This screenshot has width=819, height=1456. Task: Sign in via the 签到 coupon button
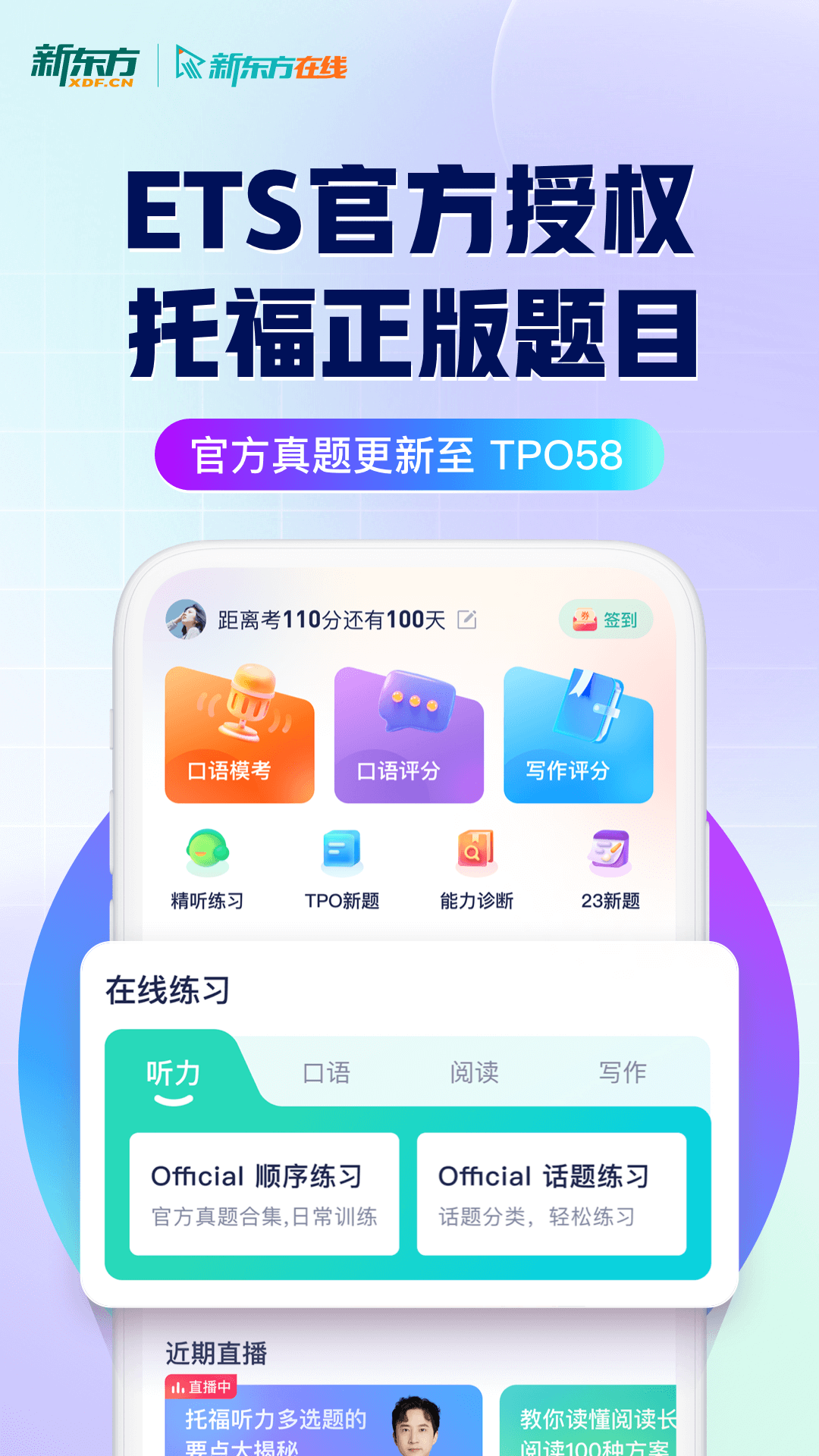(x=605, y=620)
